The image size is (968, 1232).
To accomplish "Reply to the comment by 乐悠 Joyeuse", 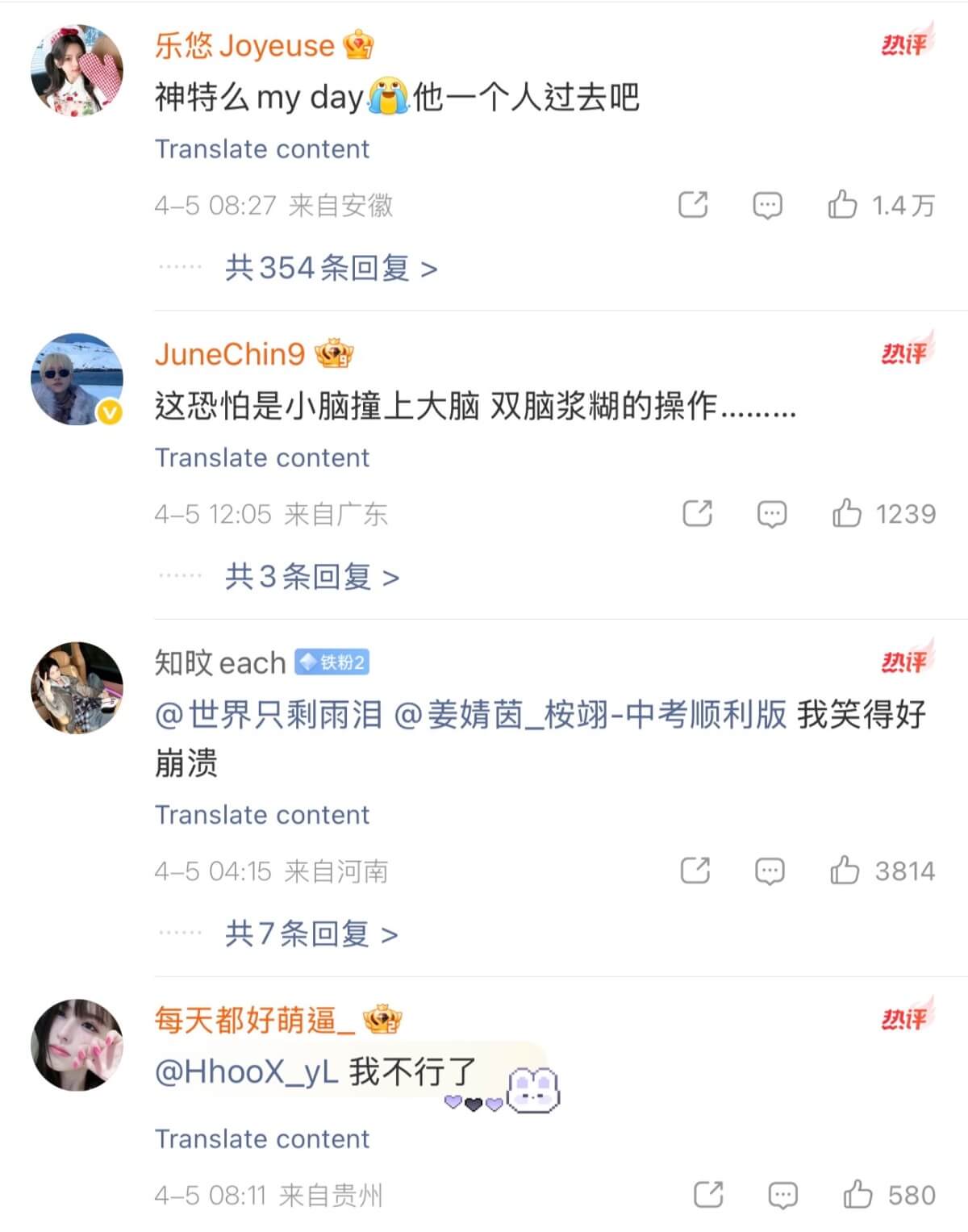I will (767, 205).
